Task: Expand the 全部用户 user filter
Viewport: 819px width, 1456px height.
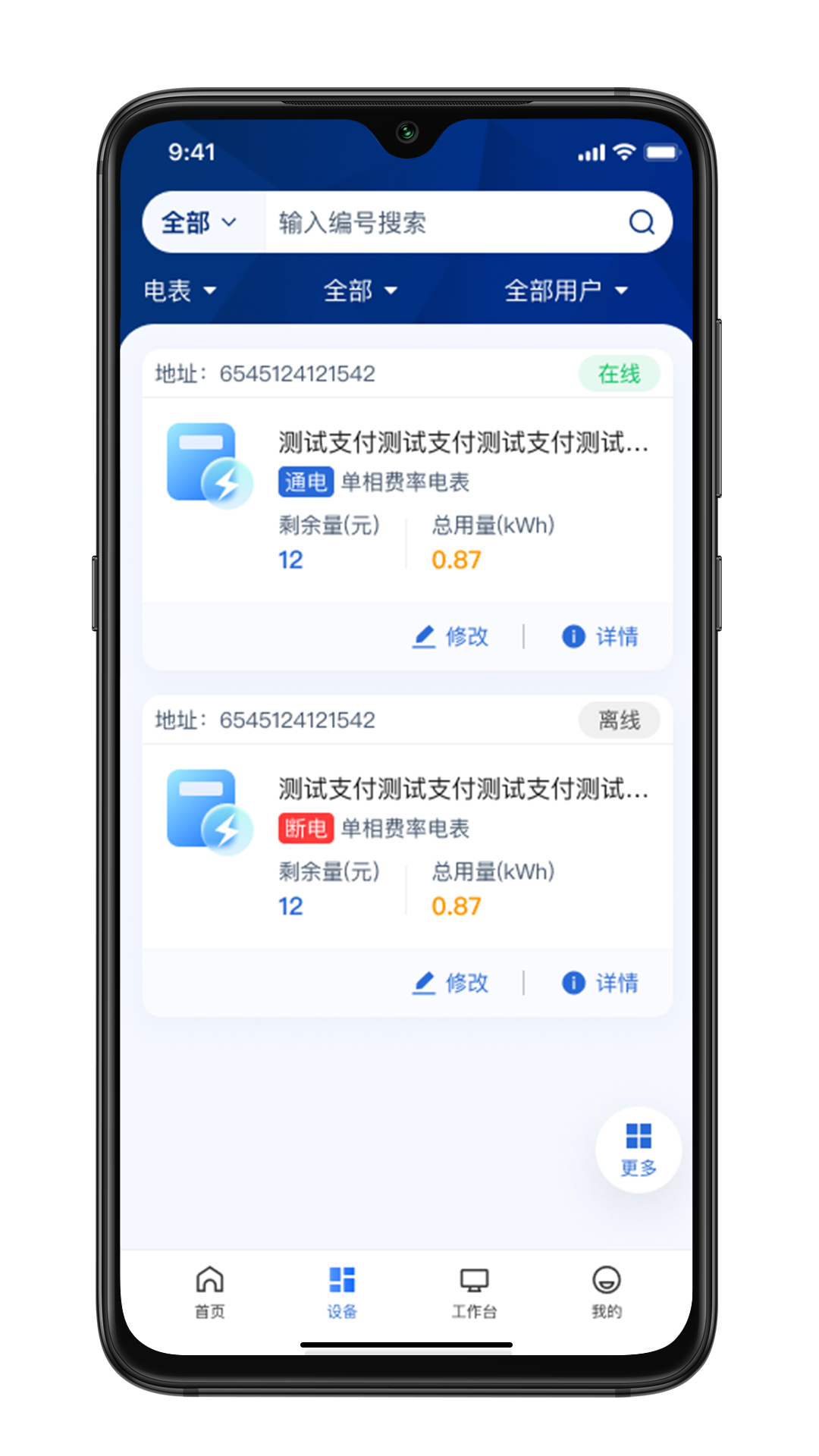Action: point(566,290)
